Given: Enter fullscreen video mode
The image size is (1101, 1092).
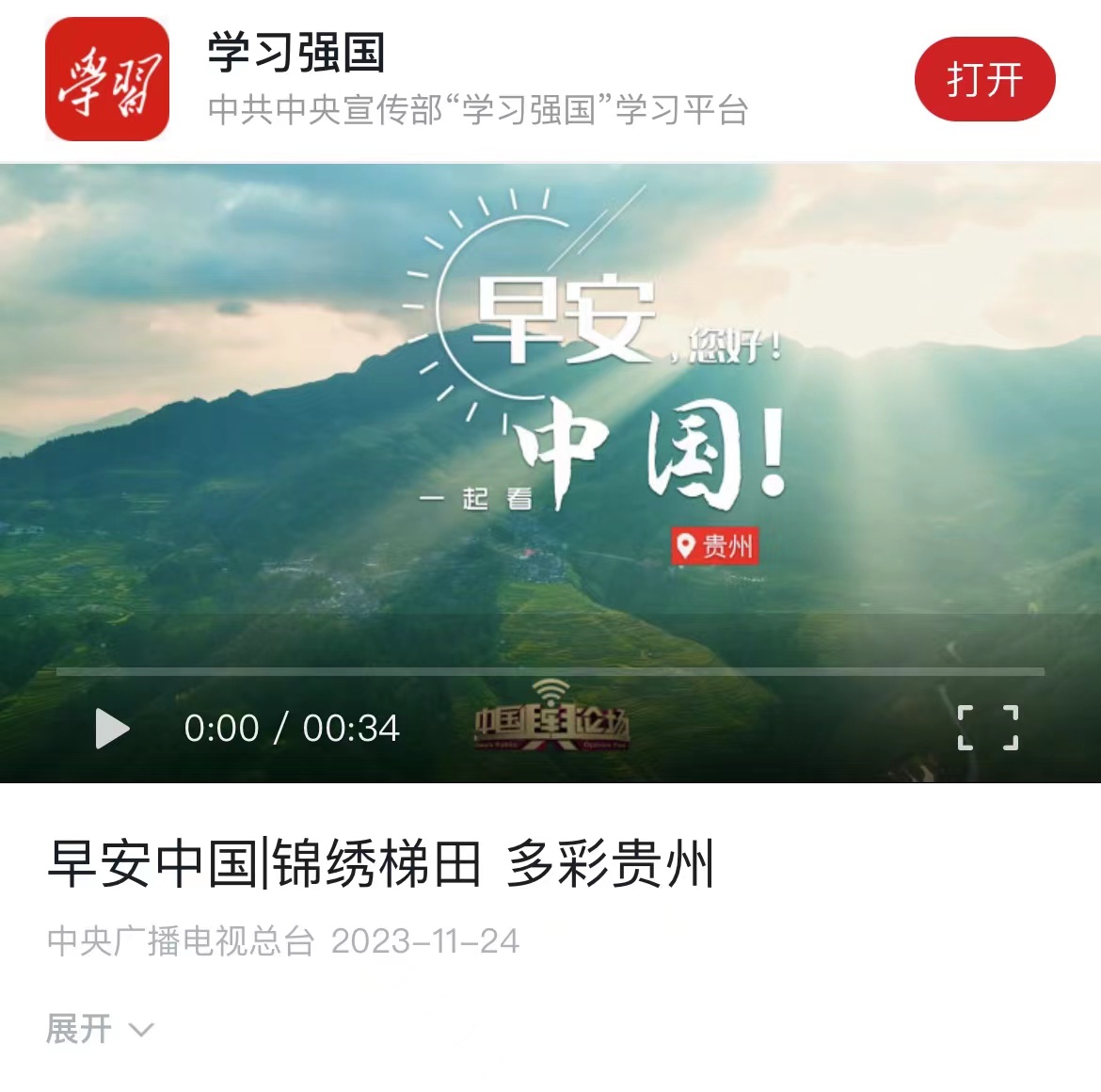Looking at the screenshot, I should pos(987,728).
